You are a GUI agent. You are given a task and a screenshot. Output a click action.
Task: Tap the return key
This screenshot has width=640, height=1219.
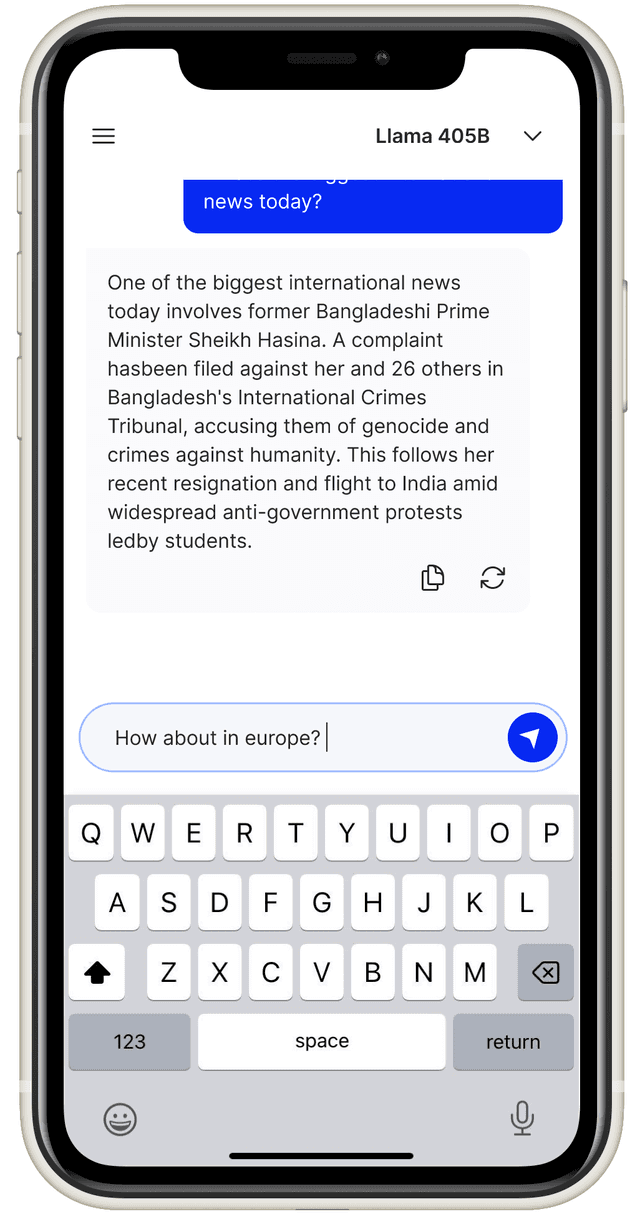pyautogui.click(x=513, y=1042)
